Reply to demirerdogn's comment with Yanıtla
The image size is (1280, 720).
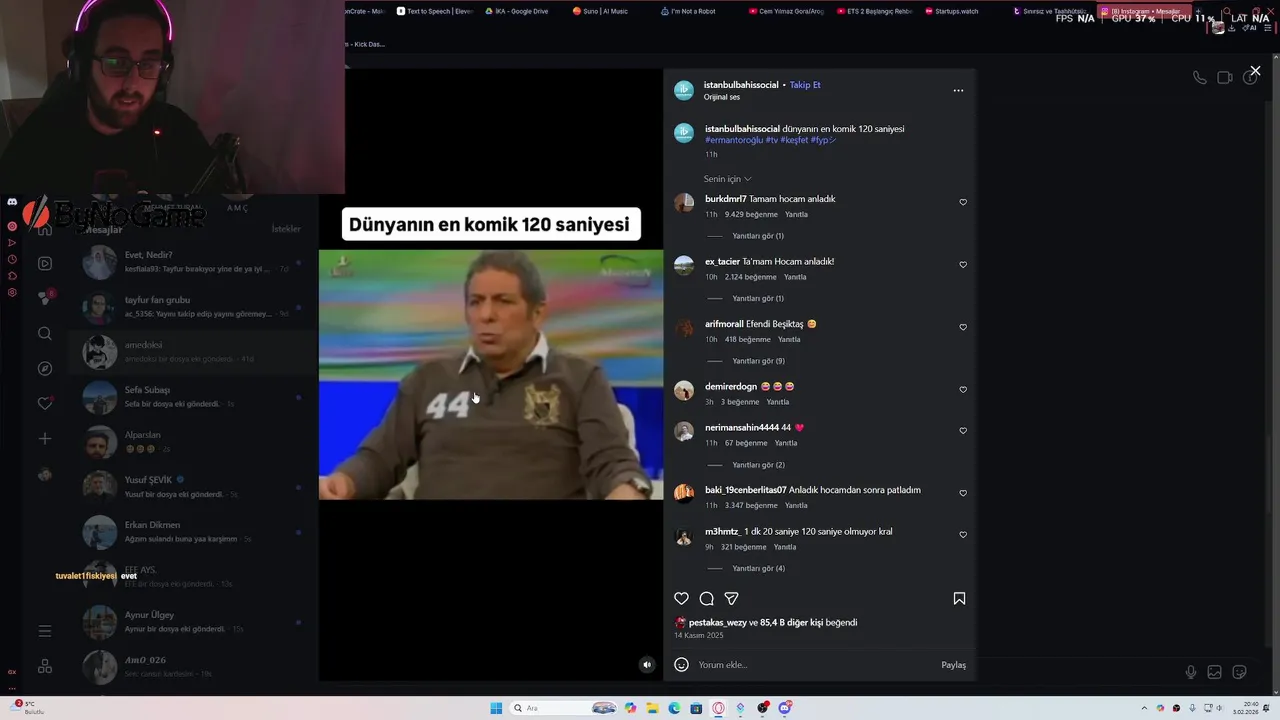point(777,402)
